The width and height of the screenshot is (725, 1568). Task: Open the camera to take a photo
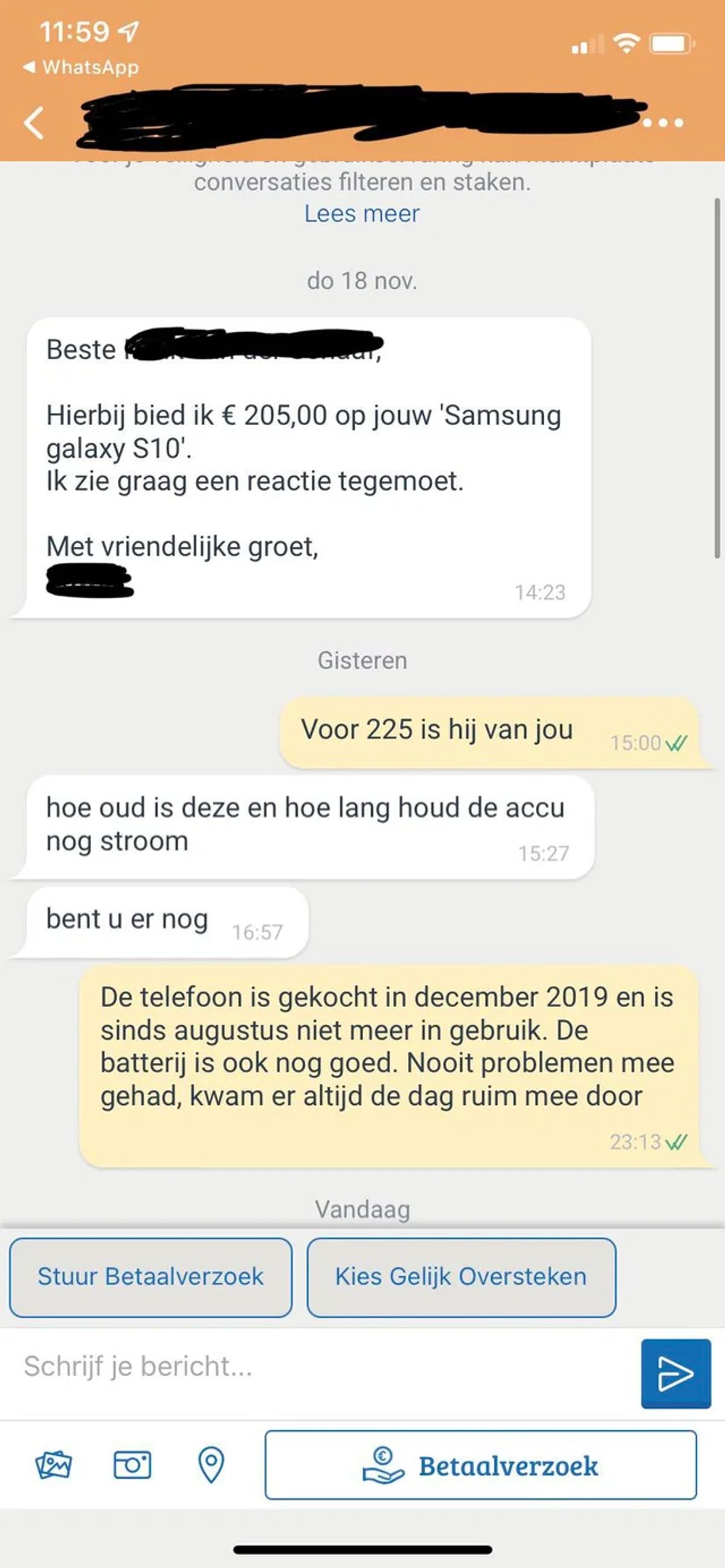click(132, 1465)
